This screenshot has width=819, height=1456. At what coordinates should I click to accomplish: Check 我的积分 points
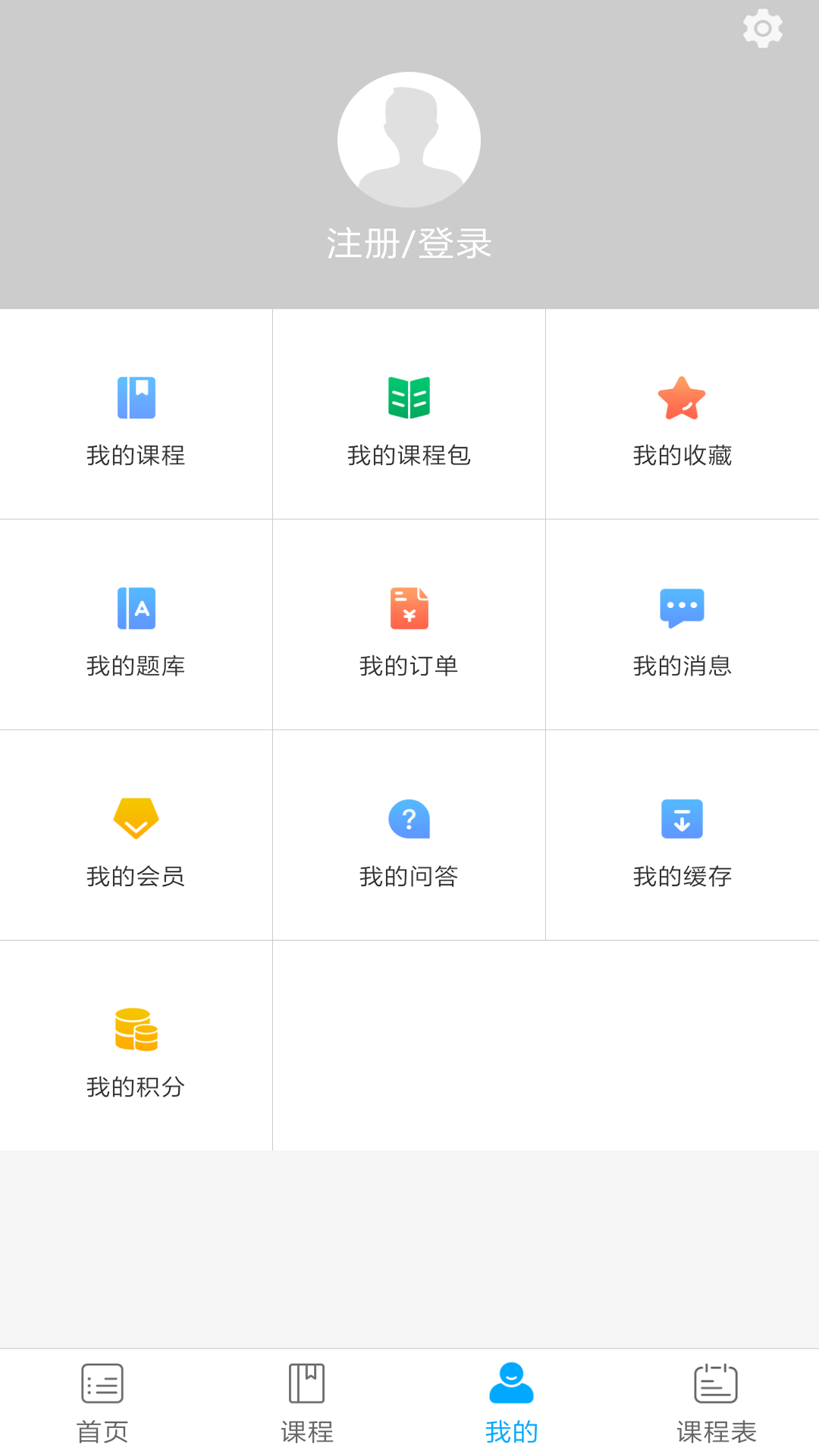coord(136,1046)
